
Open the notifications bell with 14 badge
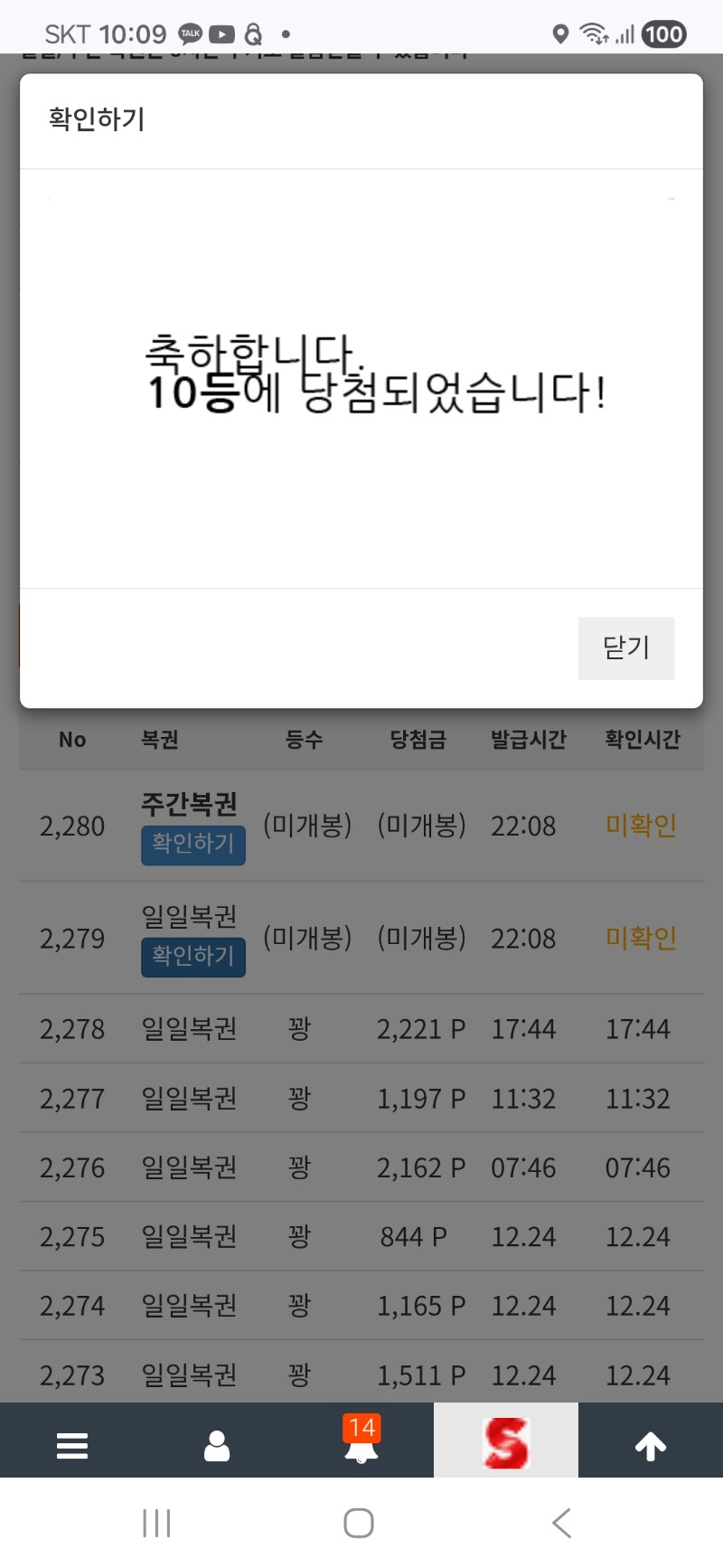point(361,1443)
